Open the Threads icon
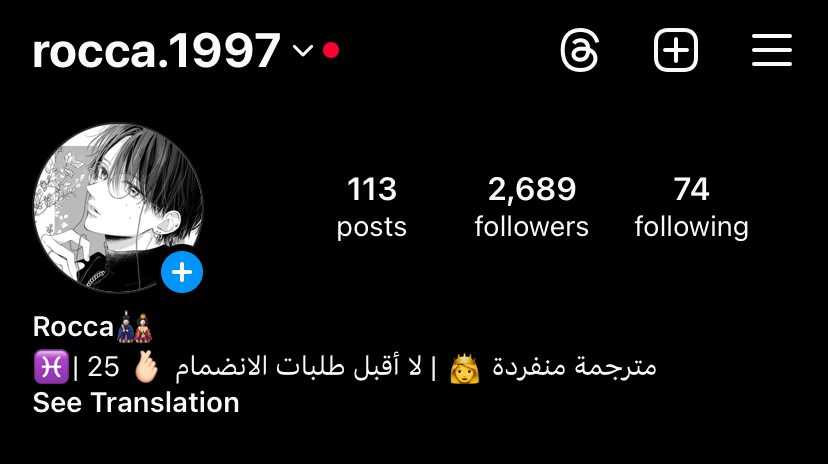Viewport: 828px width, 464px height. point(580,50)
